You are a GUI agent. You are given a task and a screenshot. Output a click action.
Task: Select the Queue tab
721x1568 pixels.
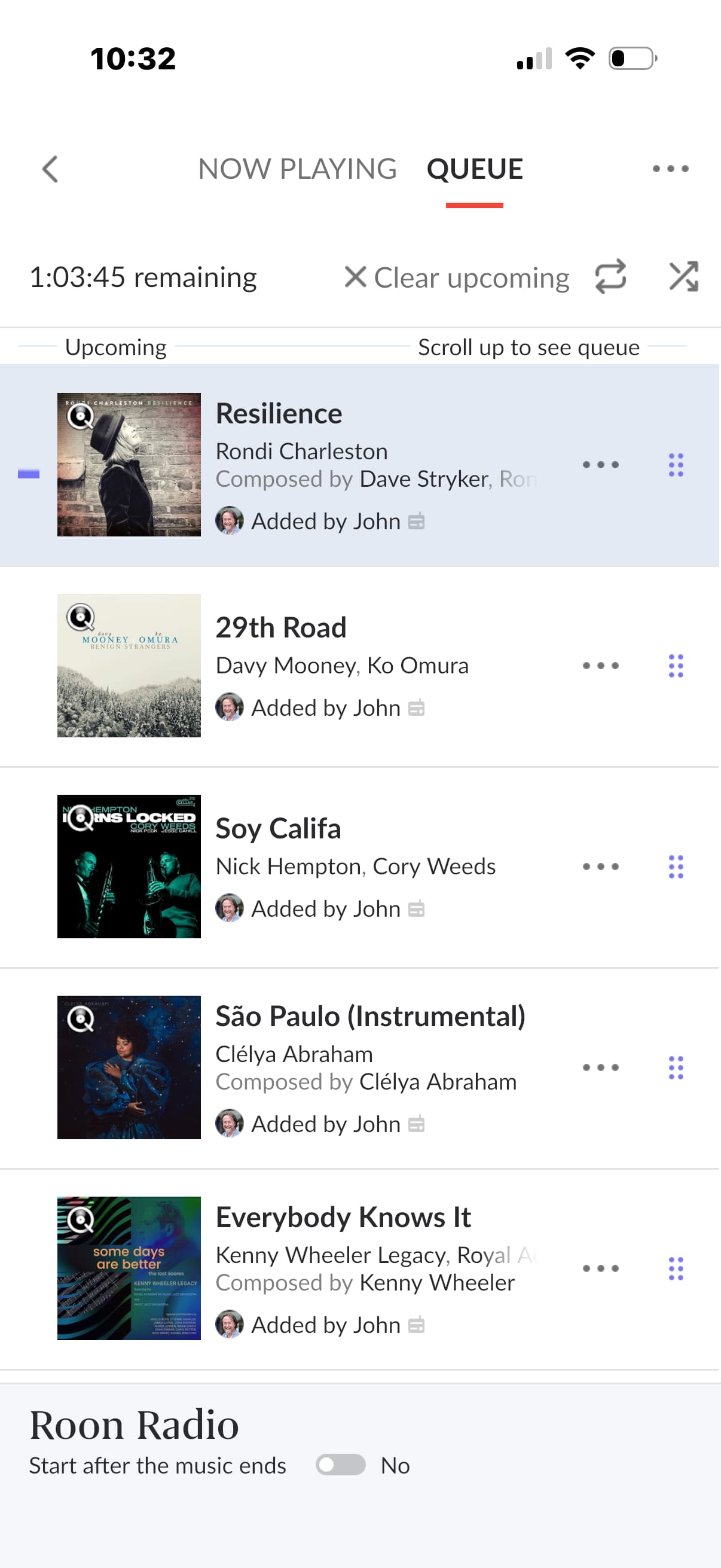point(475,169)
